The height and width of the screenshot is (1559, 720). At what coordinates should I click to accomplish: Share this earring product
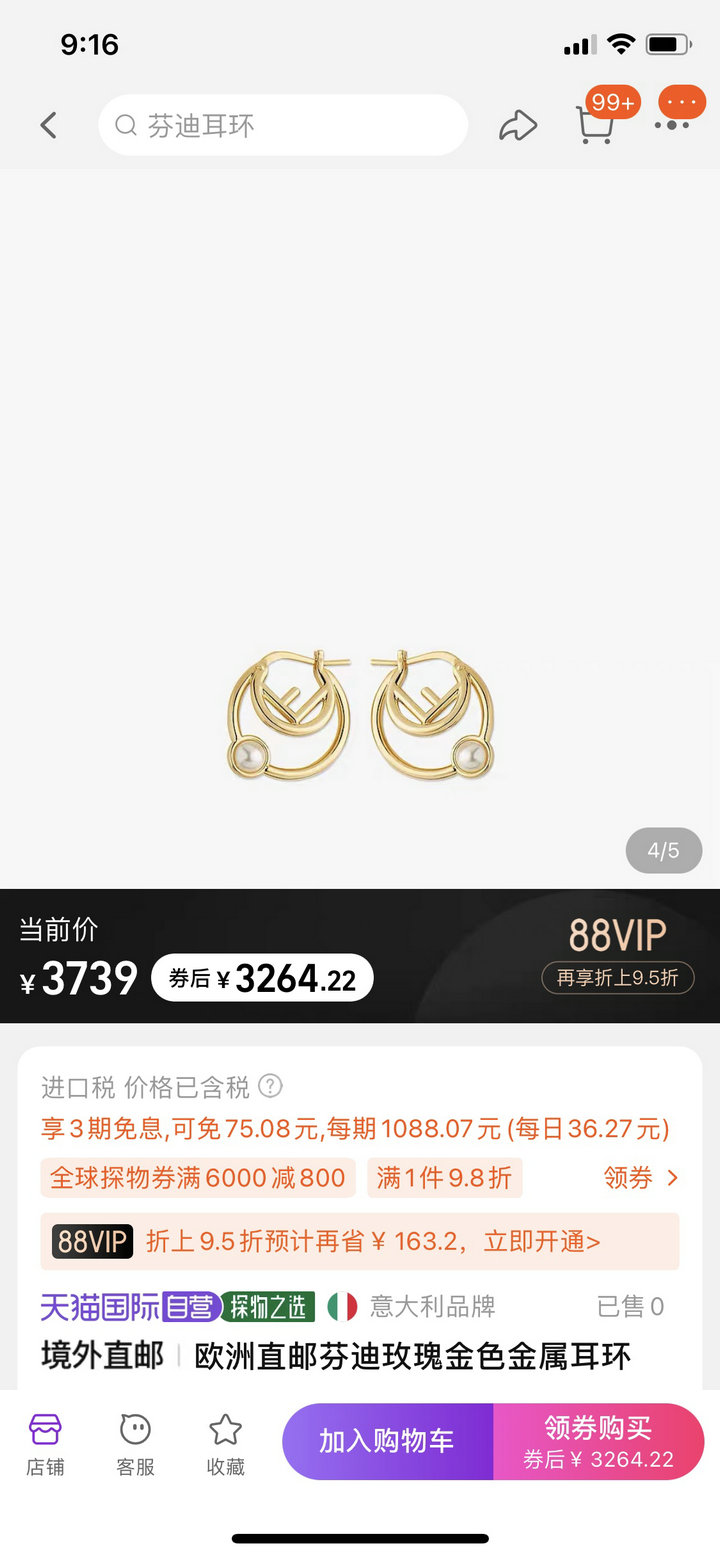click(x=518, y=126)
